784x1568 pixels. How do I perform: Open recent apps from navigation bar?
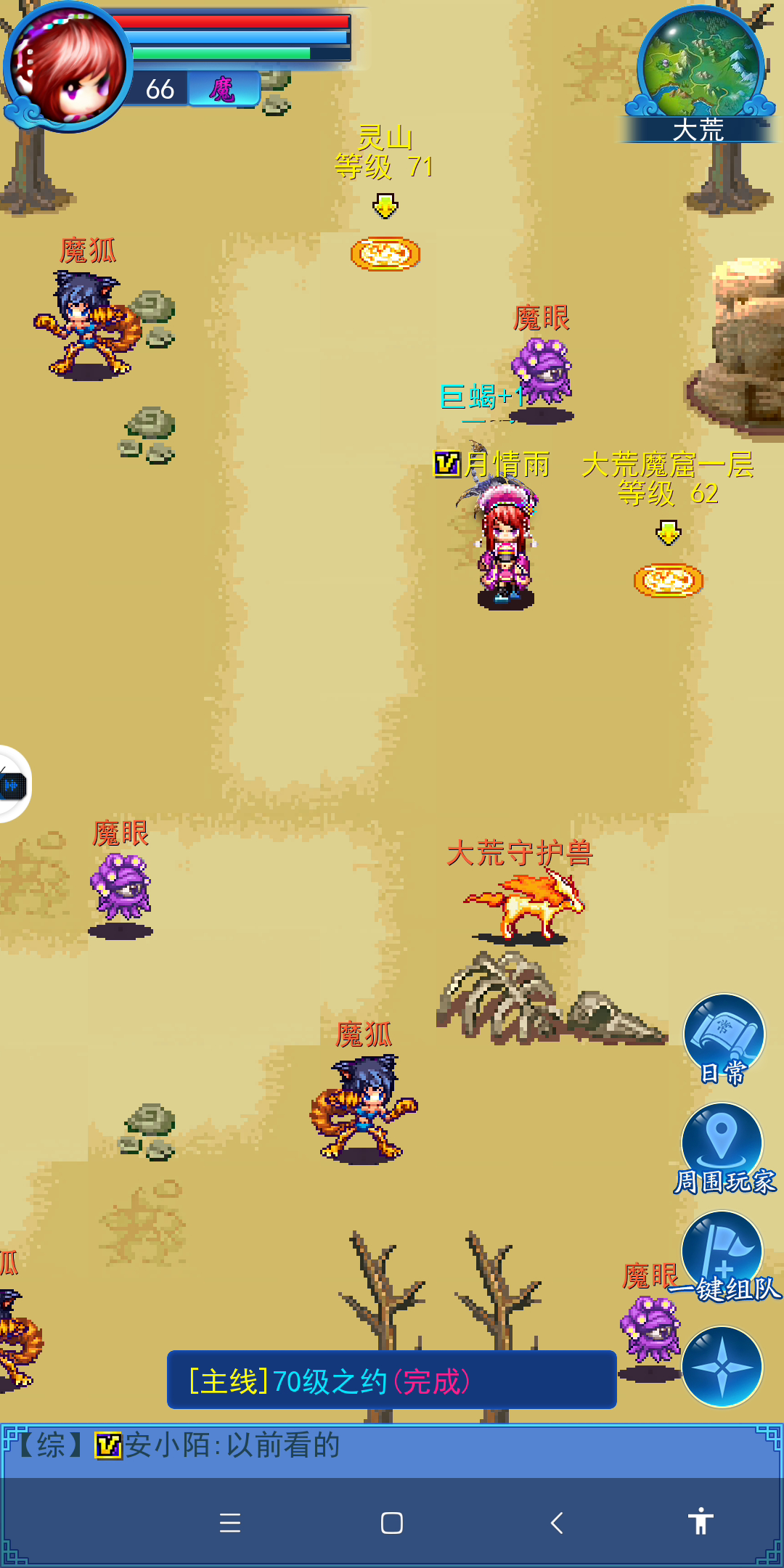pyautogui.click(x=229, y=1522)
